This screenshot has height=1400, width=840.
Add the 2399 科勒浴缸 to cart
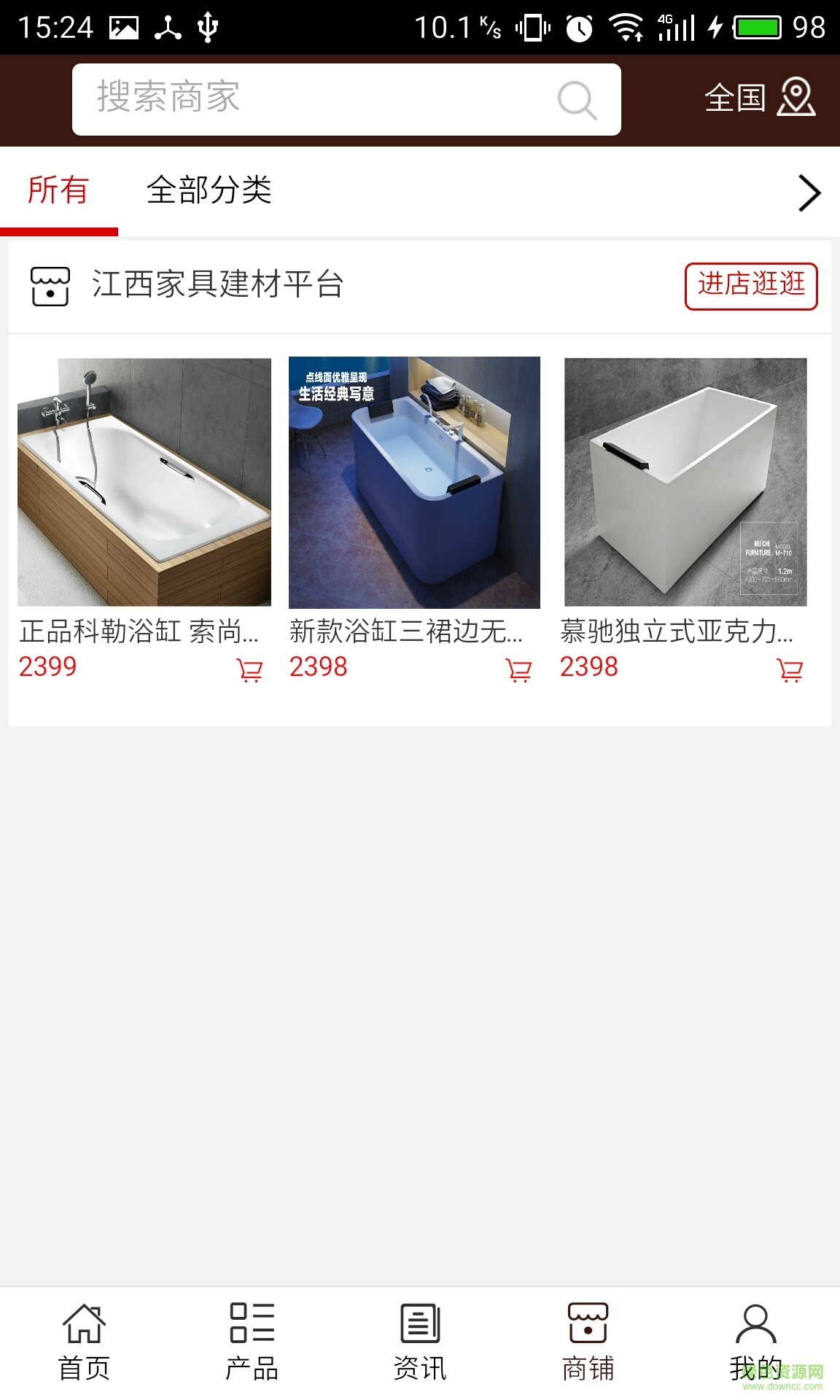point(249,669)
